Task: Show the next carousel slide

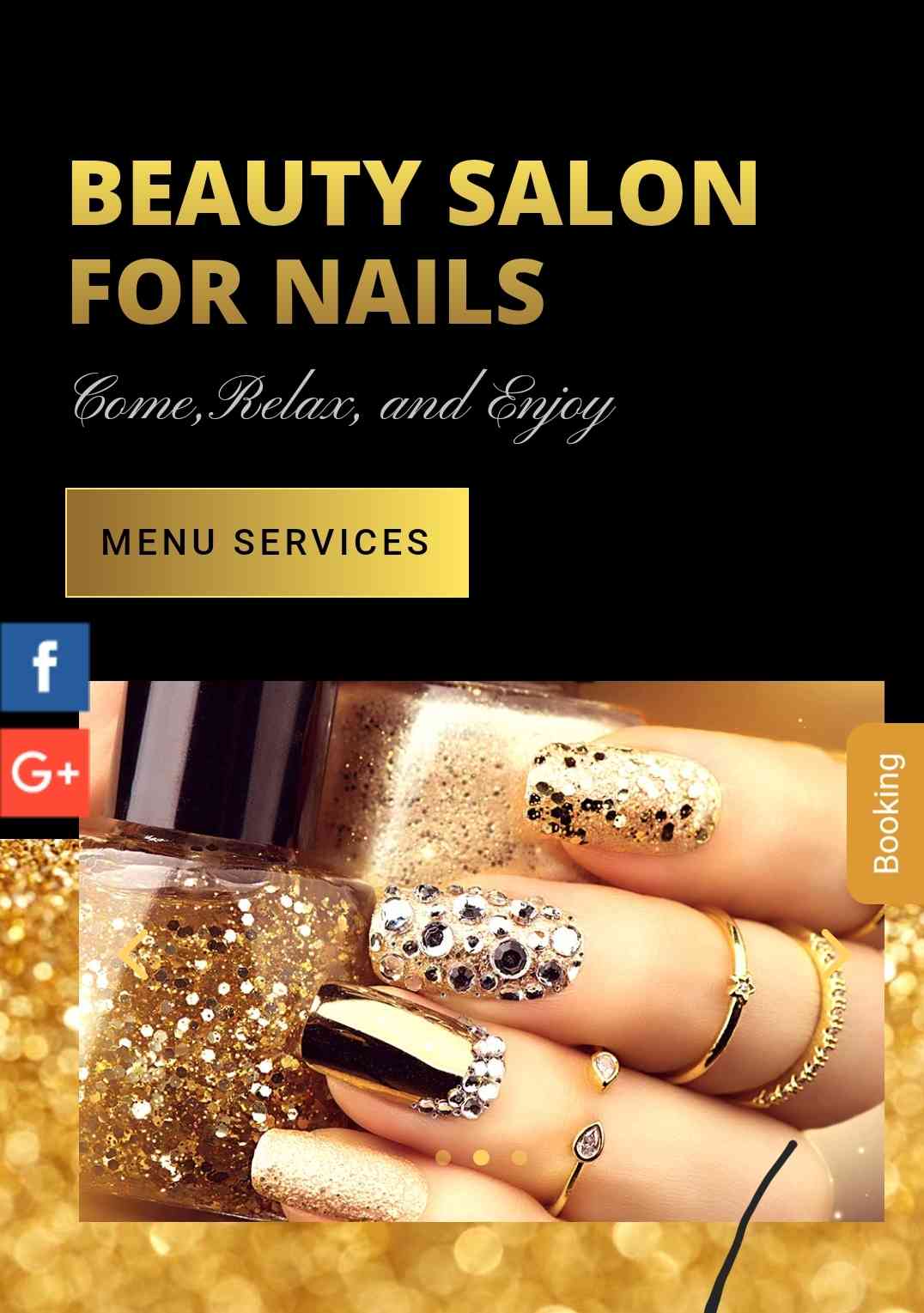Action: (832, 952)
